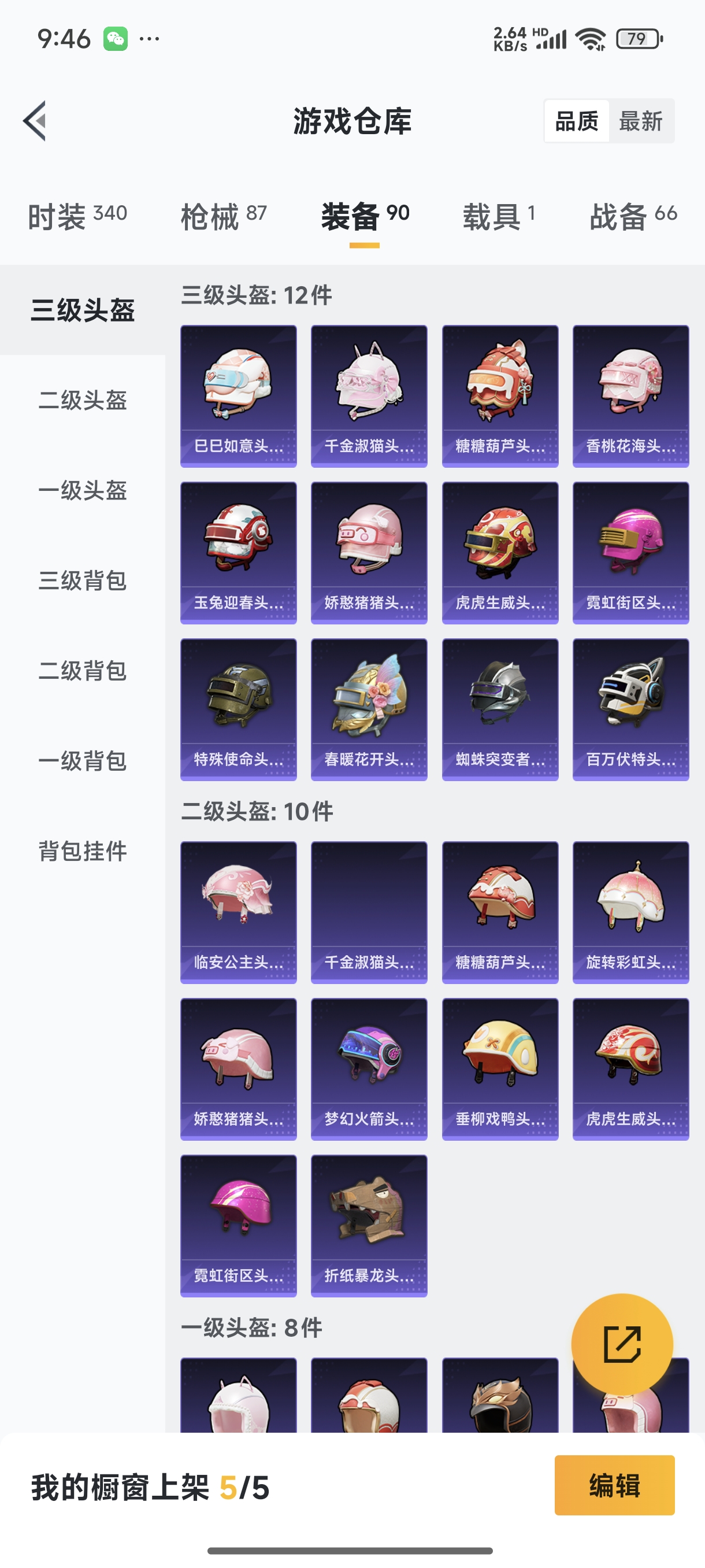View the 巴巴如意头盔 item card
The width and height of the screenshot is (705, 1568).
click(x=238, y=395)
